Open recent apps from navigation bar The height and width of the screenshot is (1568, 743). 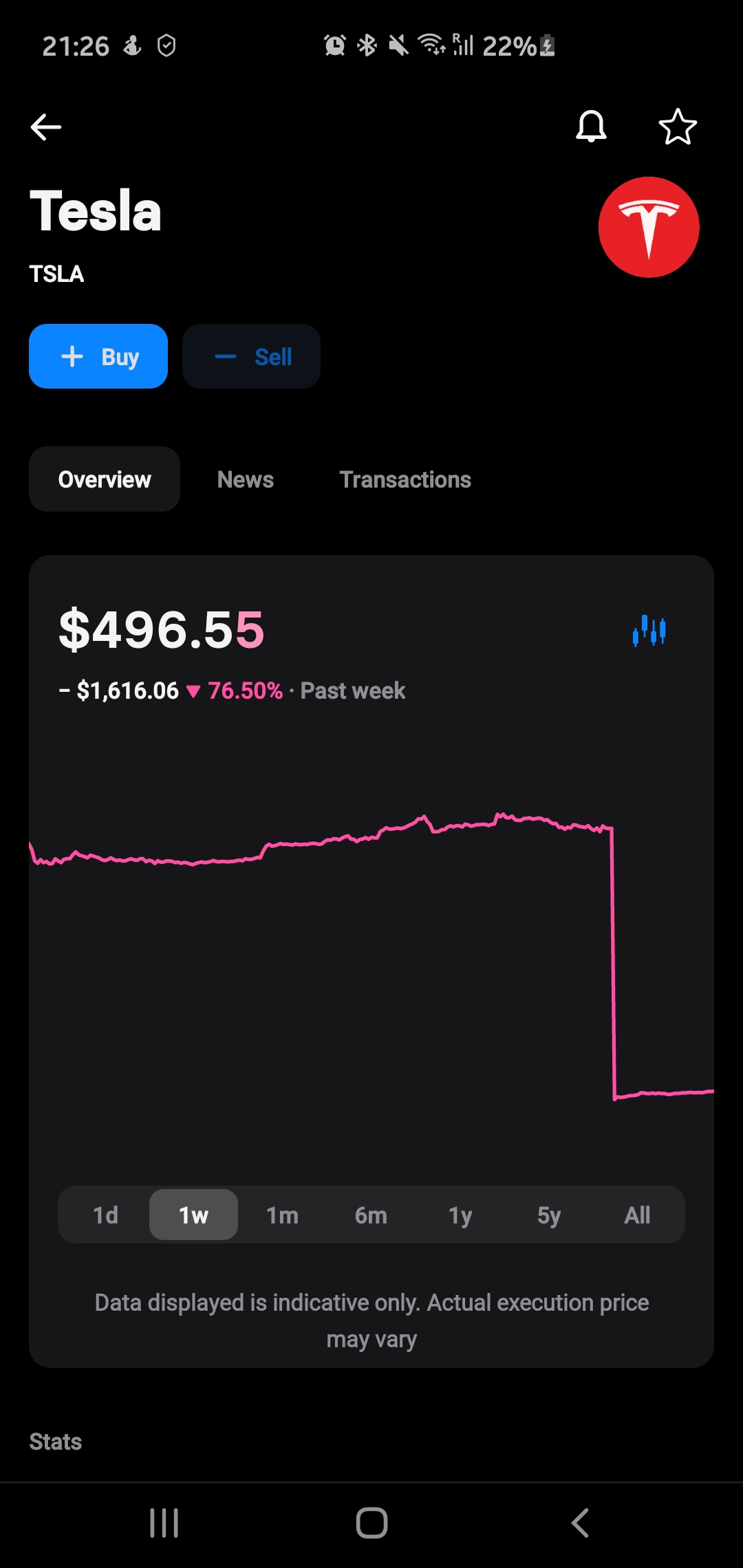164,1523
